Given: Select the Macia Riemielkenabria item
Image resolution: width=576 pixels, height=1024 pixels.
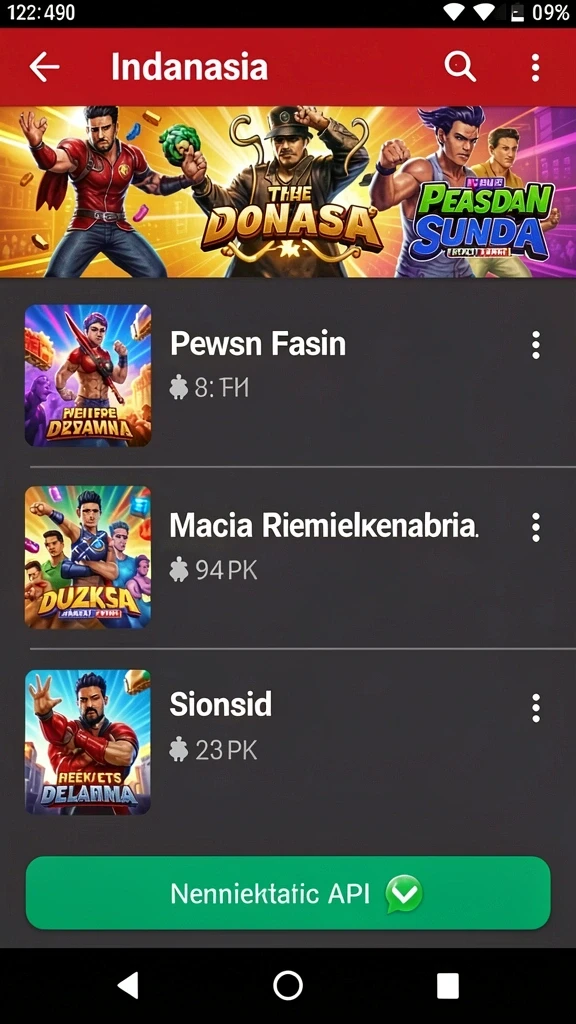Looking at the screenshot, I should coord(288,557).
